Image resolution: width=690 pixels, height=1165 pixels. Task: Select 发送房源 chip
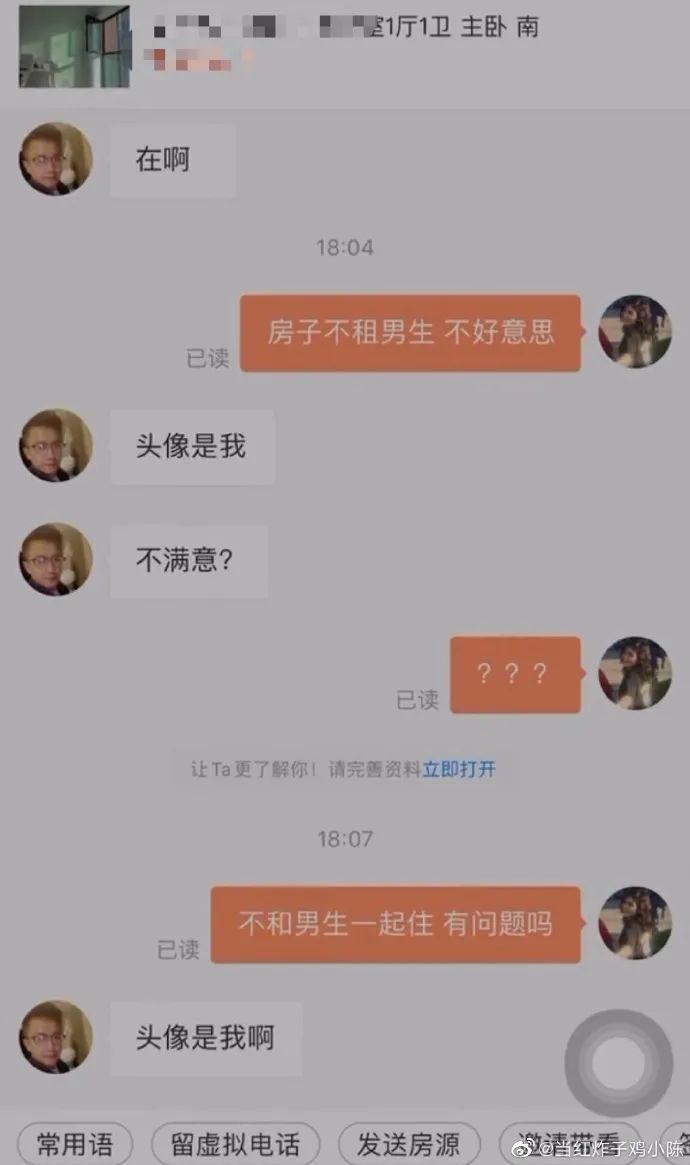point(410,1143)
